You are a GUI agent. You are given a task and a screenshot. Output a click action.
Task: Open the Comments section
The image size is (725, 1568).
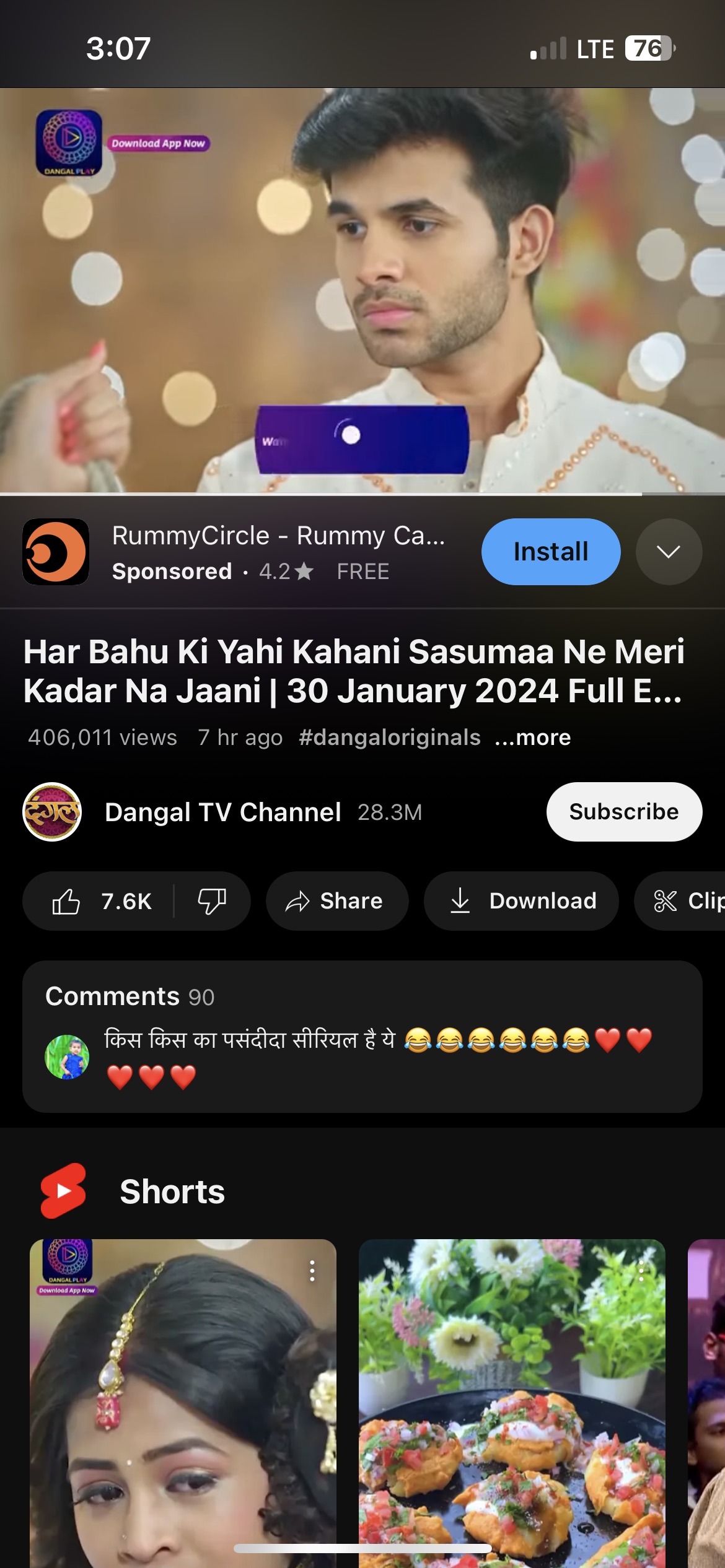point(362,1035)
